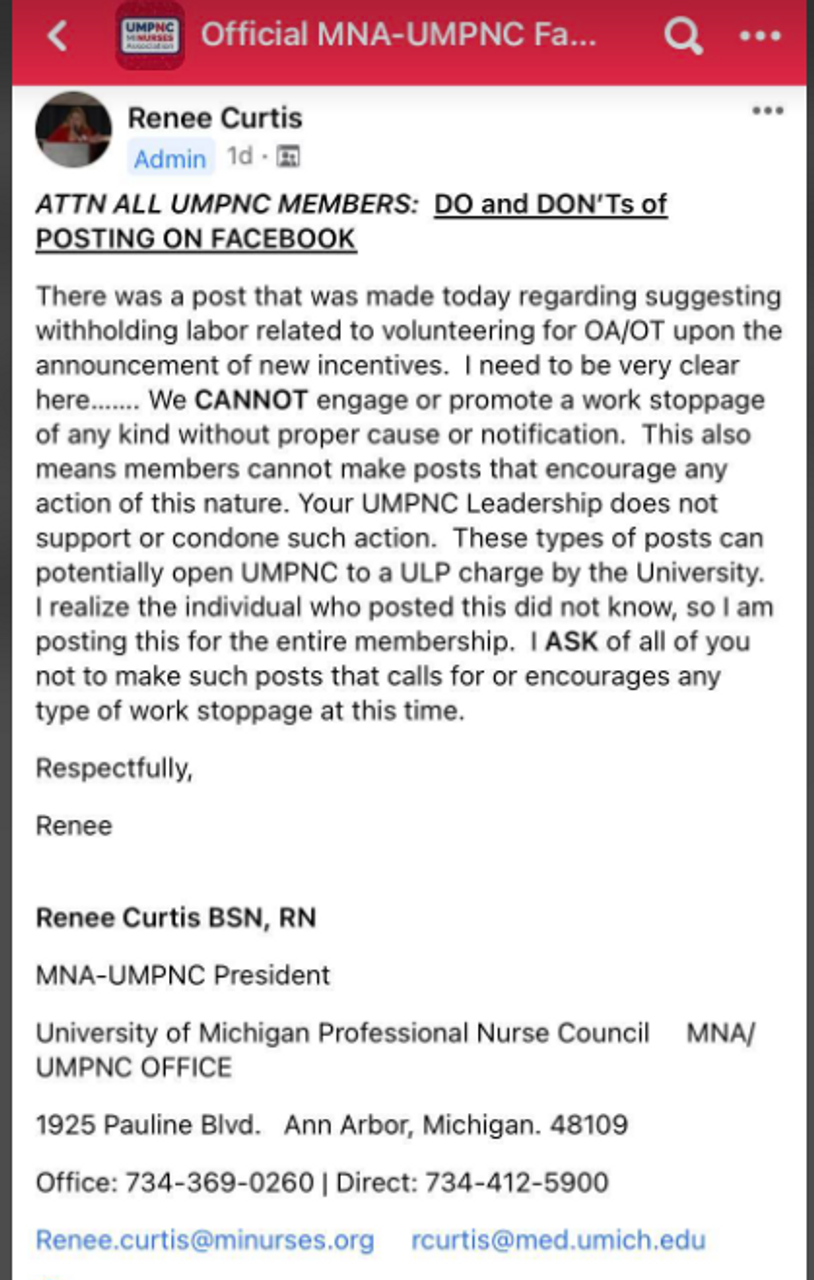This screenshot has height=1280, width=814.
Task: Open Renee Curtis's profile by name
Action: [214, 118]
